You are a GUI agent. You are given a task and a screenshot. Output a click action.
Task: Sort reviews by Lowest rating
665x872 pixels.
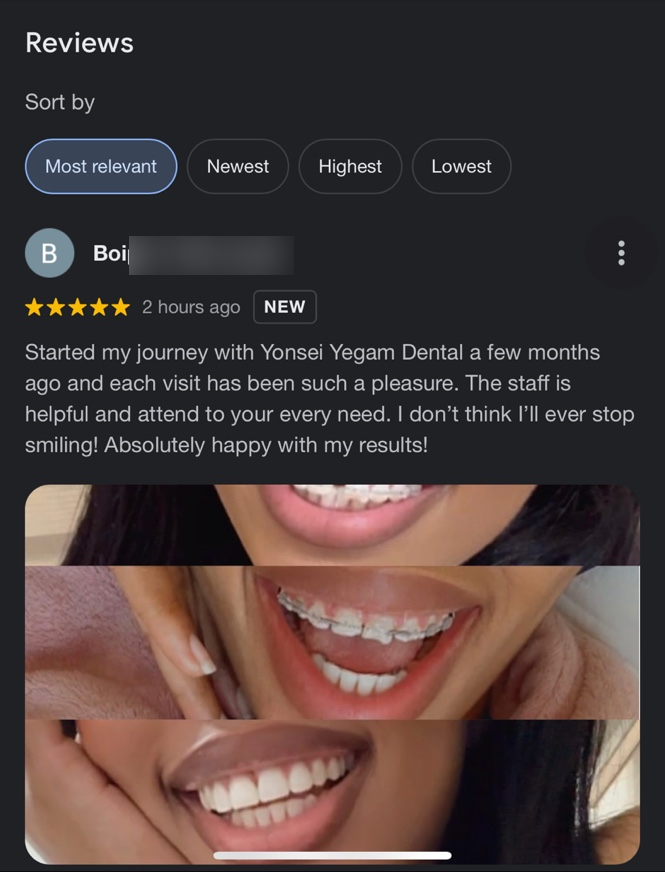coord(461,166)
